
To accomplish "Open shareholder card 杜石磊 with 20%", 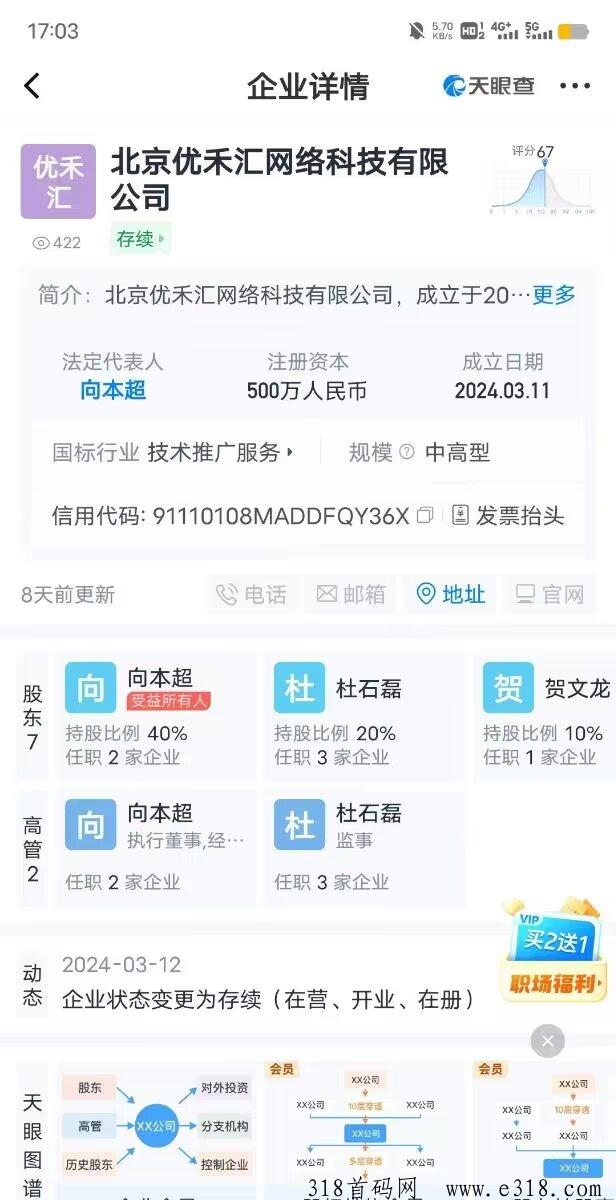I will (x=364, y=715).
